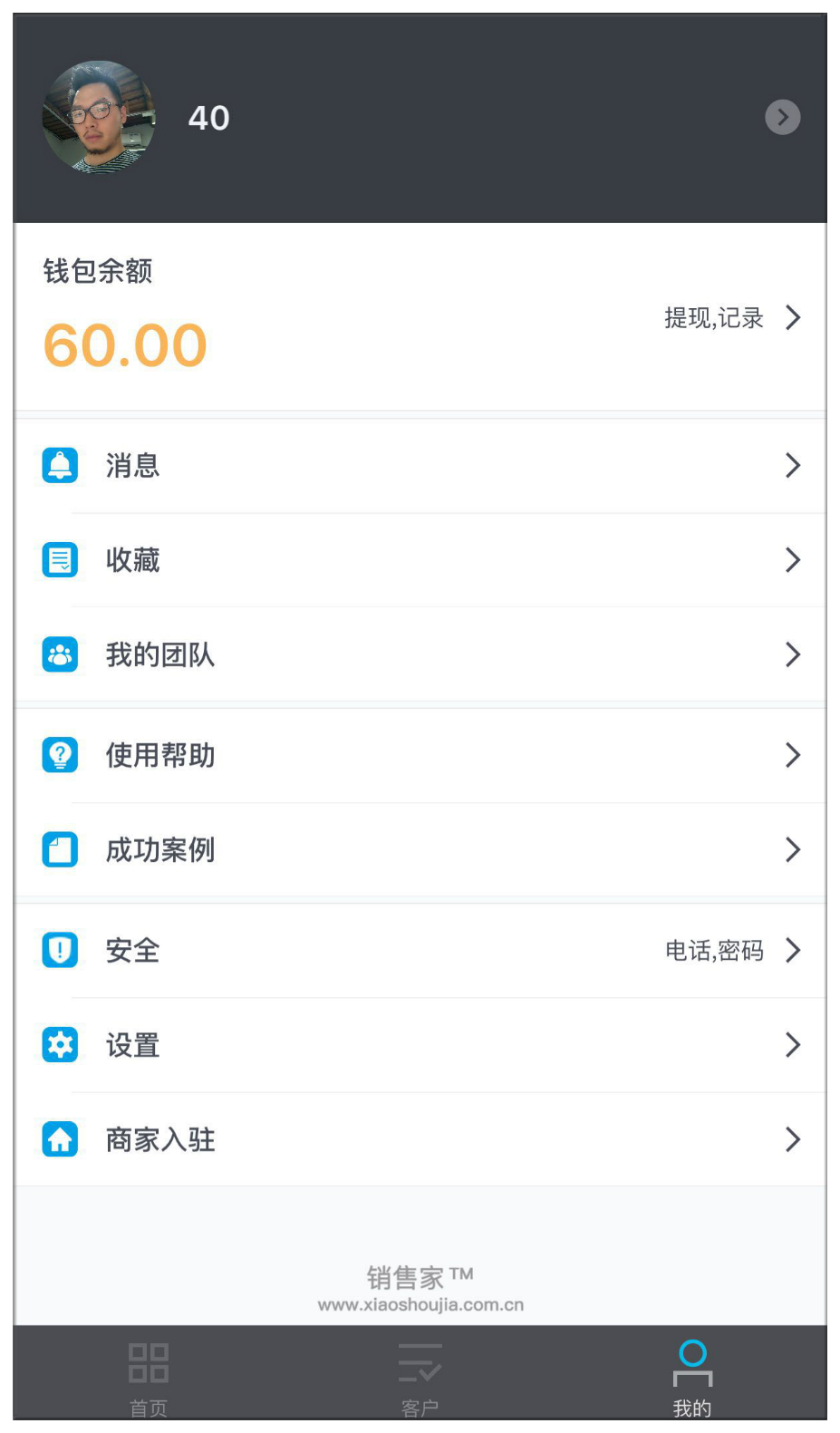
Task: Open 使用帮助 usage help
Action: (420, 755)
